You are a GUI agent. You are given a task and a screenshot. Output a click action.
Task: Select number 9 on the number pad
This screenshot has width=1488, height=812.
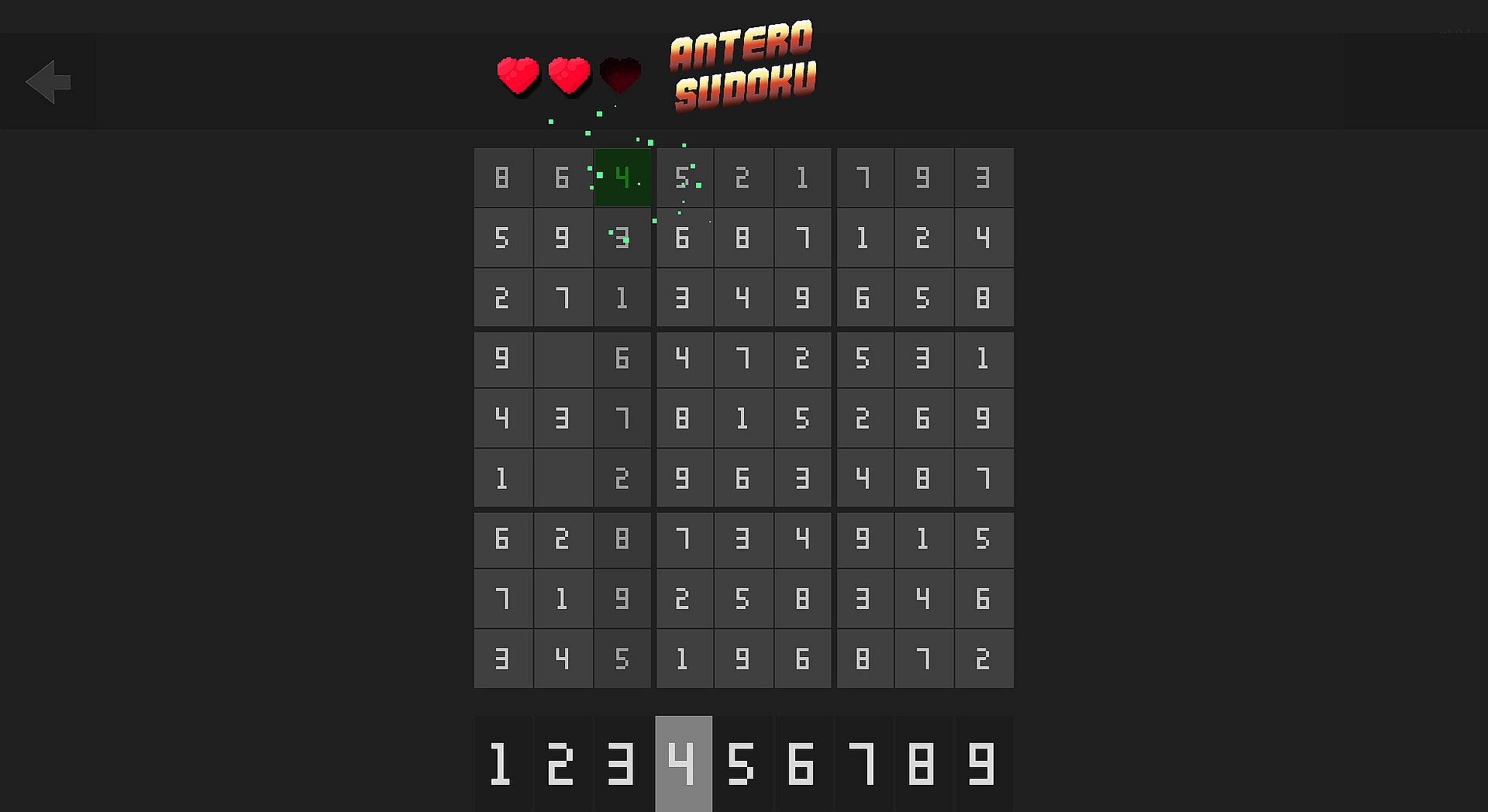click(x=983, y=763)
